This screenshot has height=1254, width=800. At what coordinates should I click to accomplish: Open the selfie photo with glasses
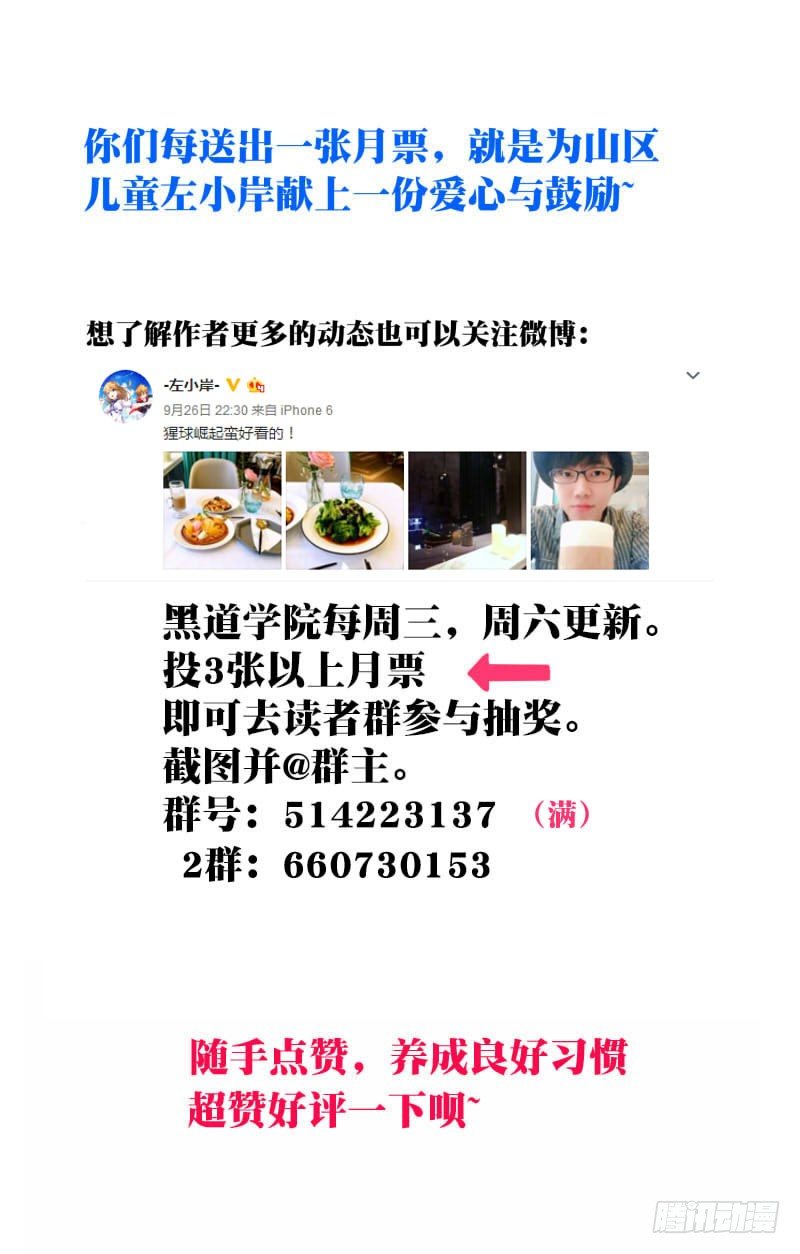point(590,509)
